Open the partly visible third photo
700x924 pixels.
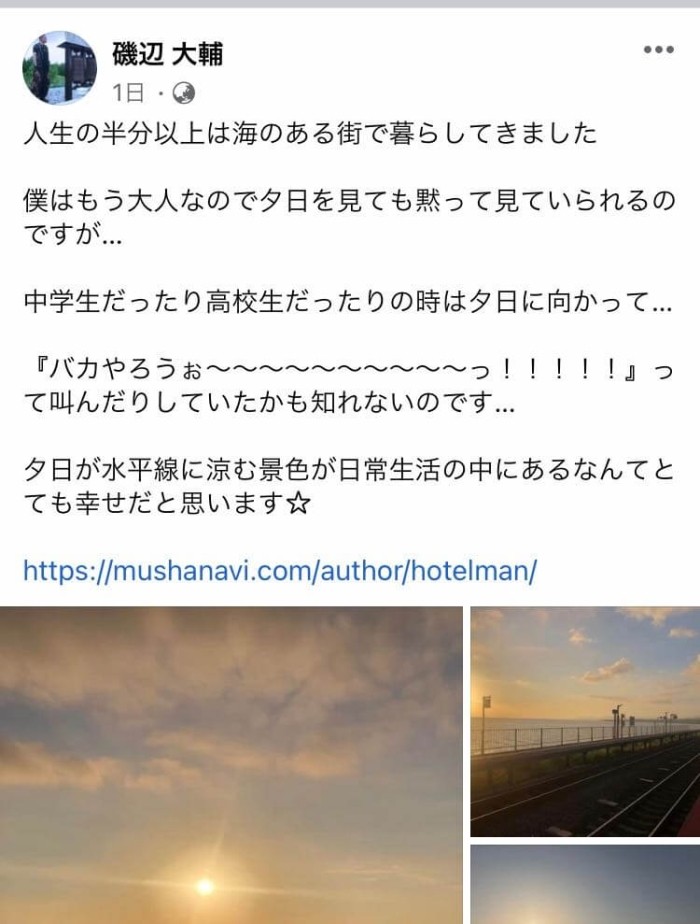585,886
